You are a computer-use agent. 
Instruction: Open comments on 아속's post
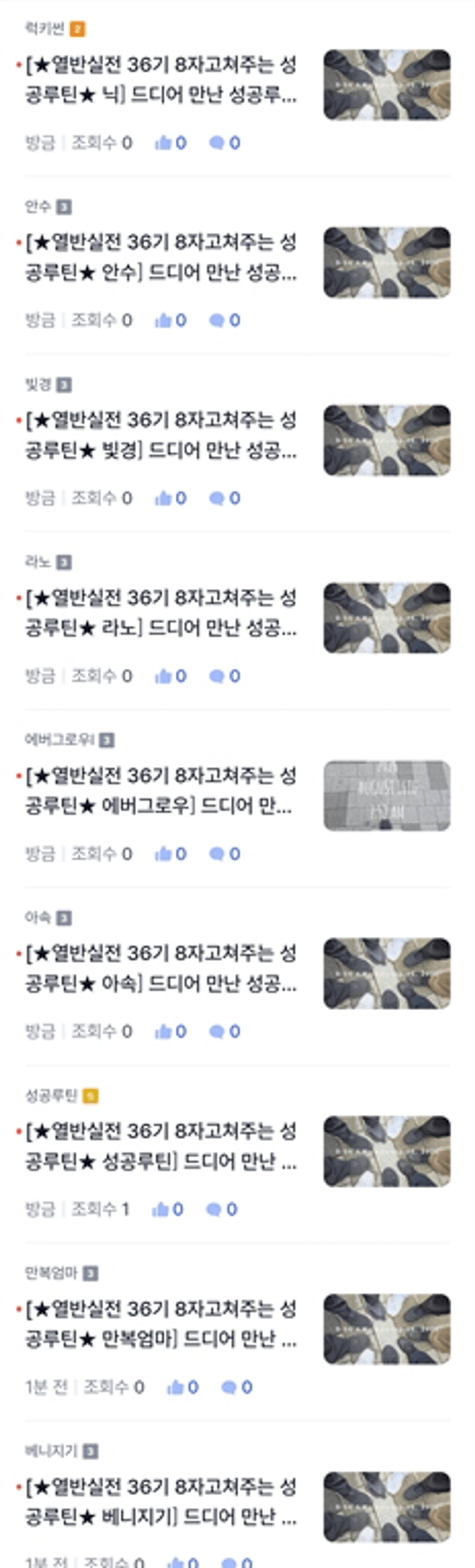click(225, 1031)
